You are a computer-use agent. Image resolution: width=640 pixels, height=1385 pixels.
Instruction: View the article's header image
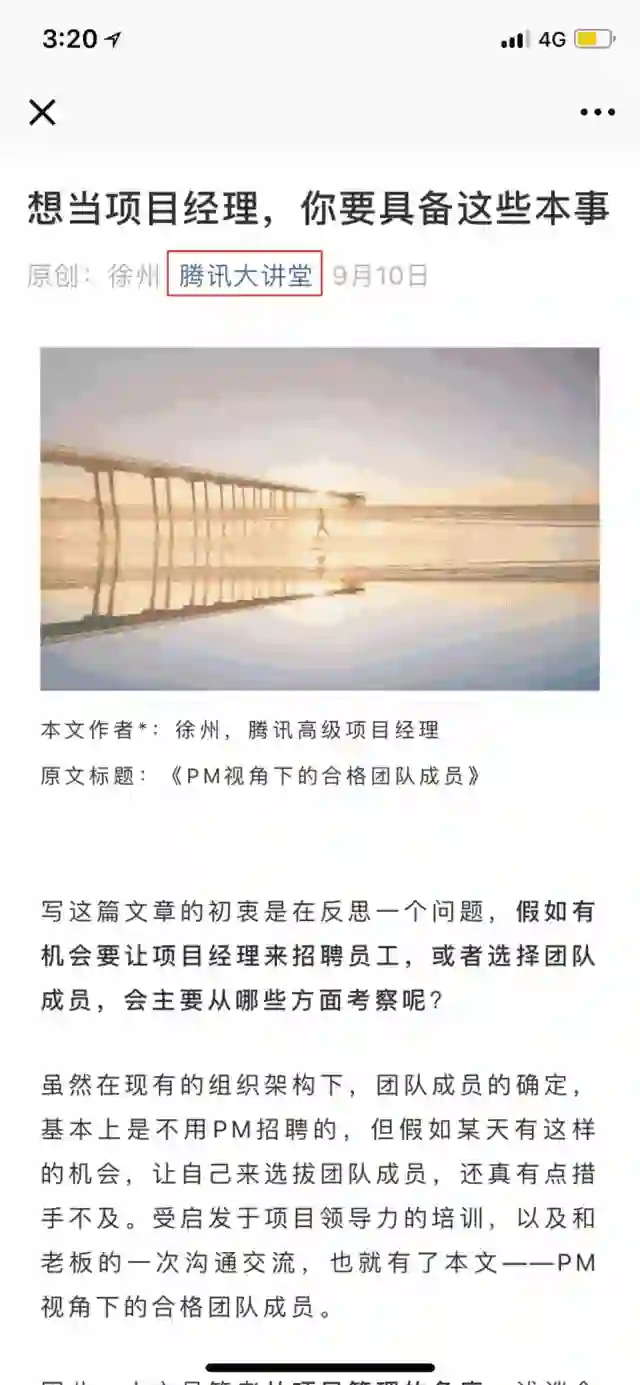pos(320,518)
